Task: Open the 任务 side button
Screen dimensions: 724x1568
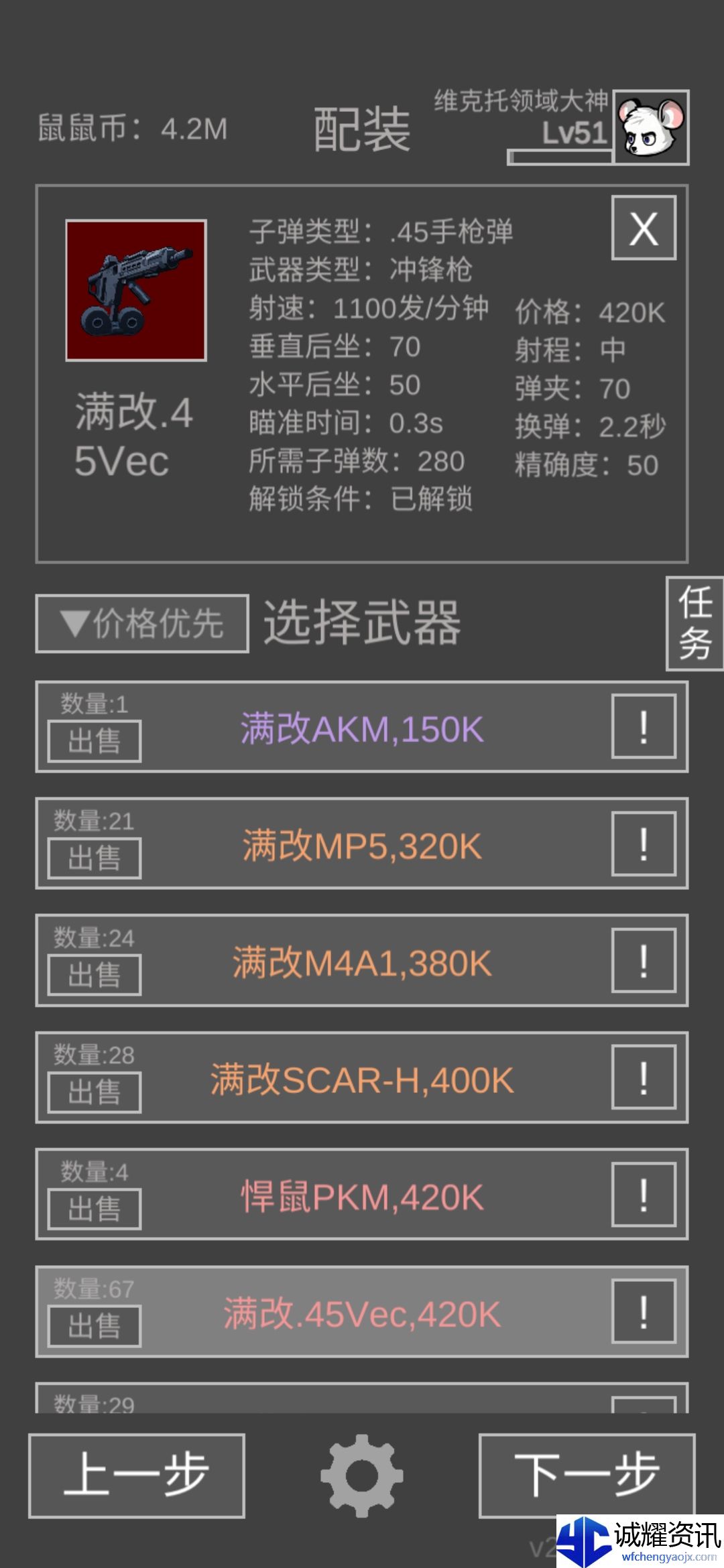Action: 695,623
